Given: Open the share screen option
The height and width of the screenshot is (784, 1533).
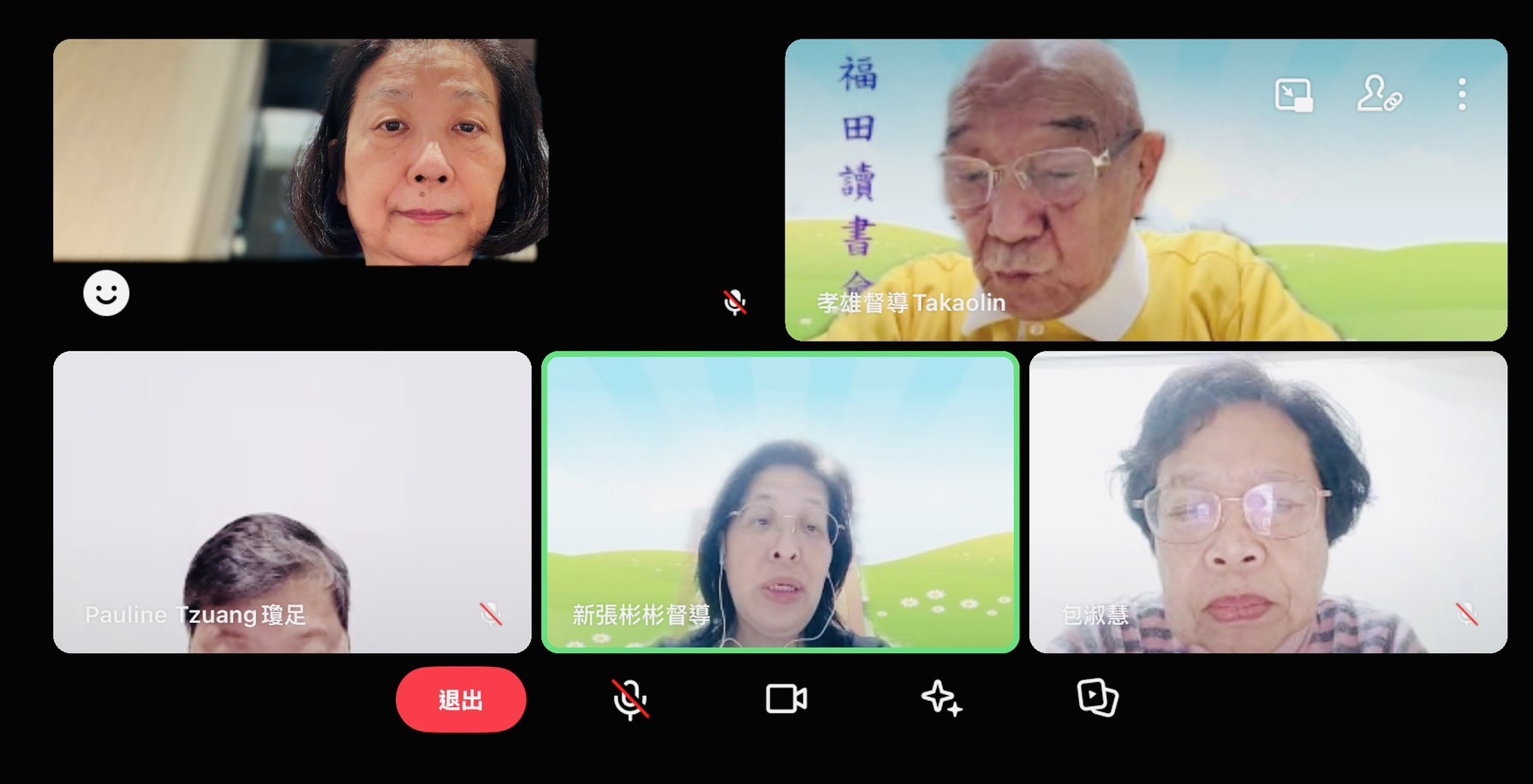Looking at the screenshot, I should 1097,698.
